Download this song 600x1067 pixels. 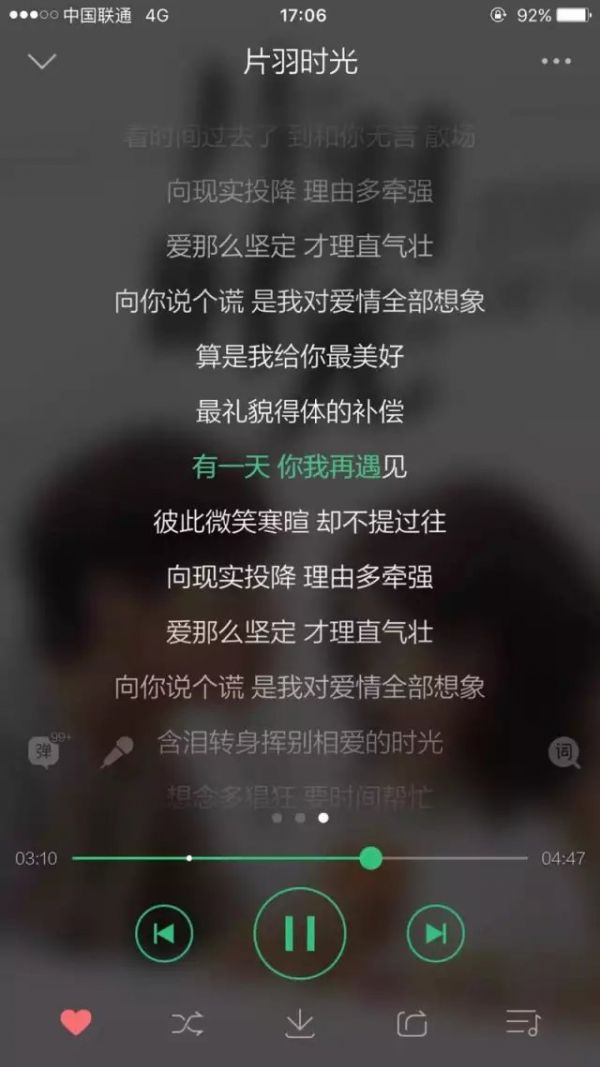click(300, 1022)
